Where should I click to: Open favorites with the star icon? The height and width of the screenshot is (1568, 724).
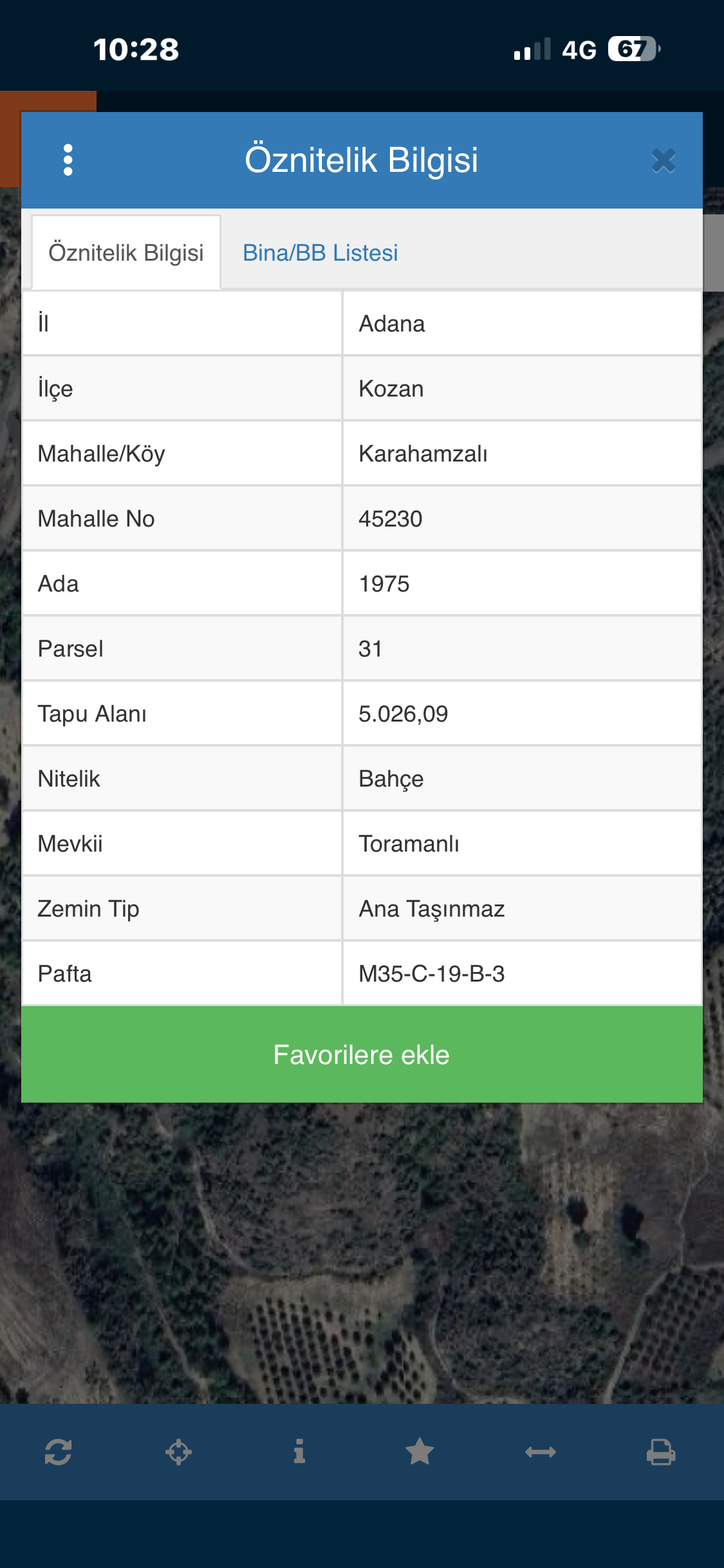(420, 1452)
